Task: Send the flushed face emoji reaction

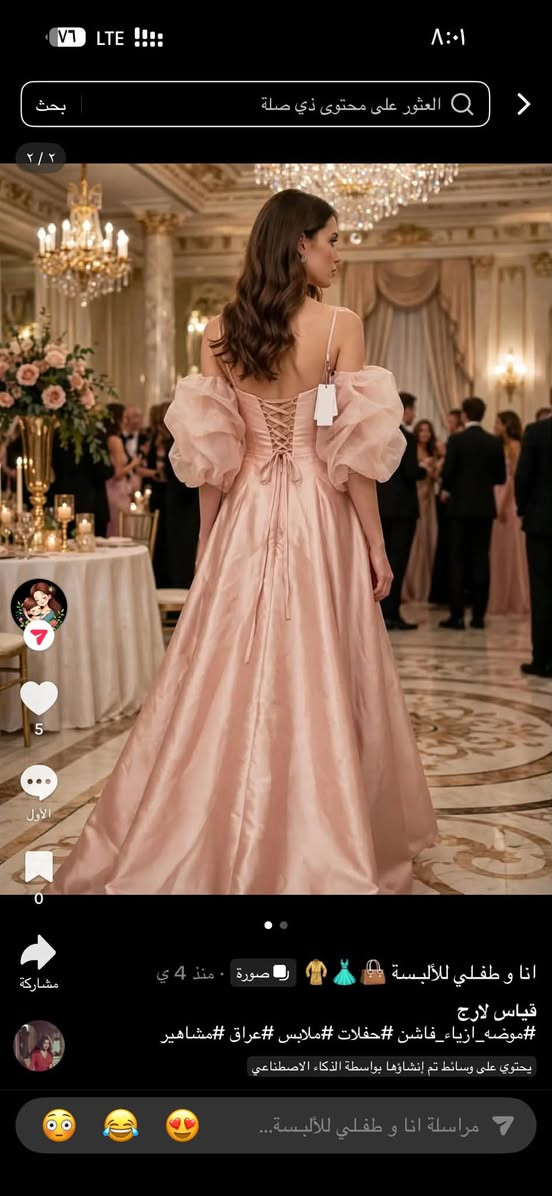Action: 59,1125
